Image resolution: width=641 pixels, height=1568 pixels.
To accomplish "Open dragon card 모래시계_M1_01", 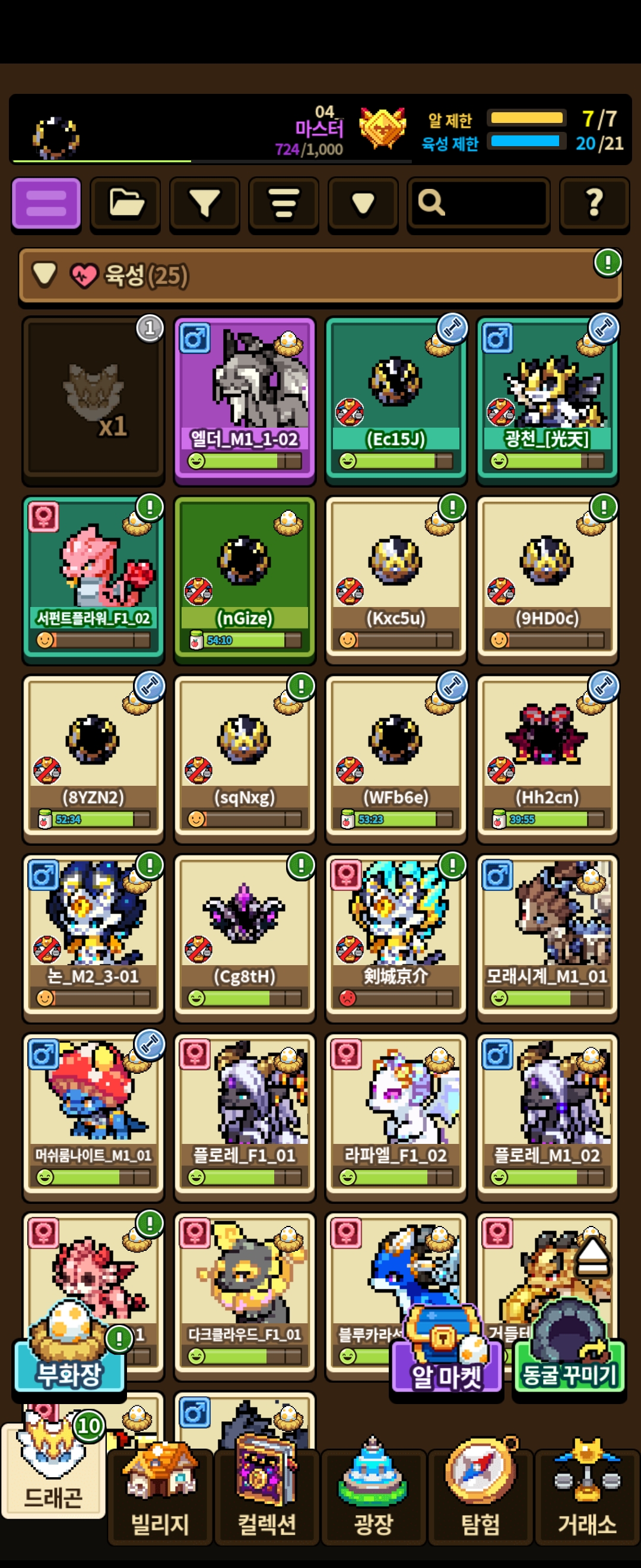I will (x=547, y=936).
